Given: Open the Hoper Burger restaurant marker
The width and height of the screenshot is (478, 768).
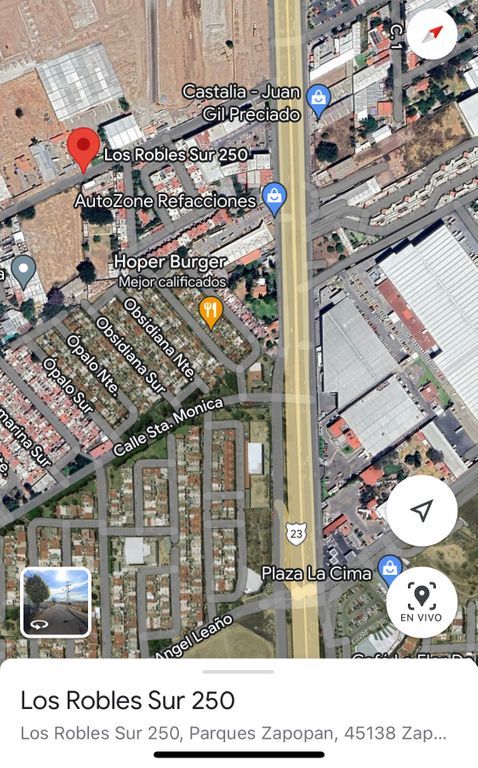Looking at the screenshot, I should point(211,313).
